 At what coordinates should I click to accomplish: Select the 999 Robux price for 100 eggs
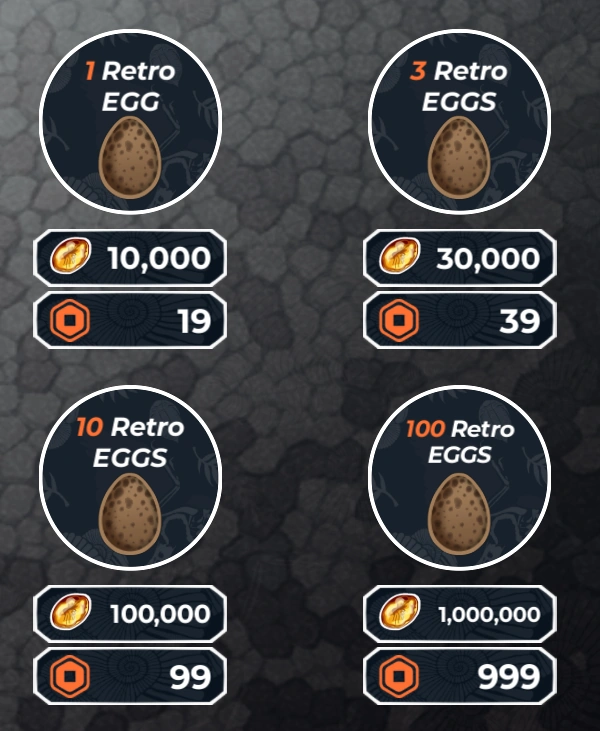[459, 677]
